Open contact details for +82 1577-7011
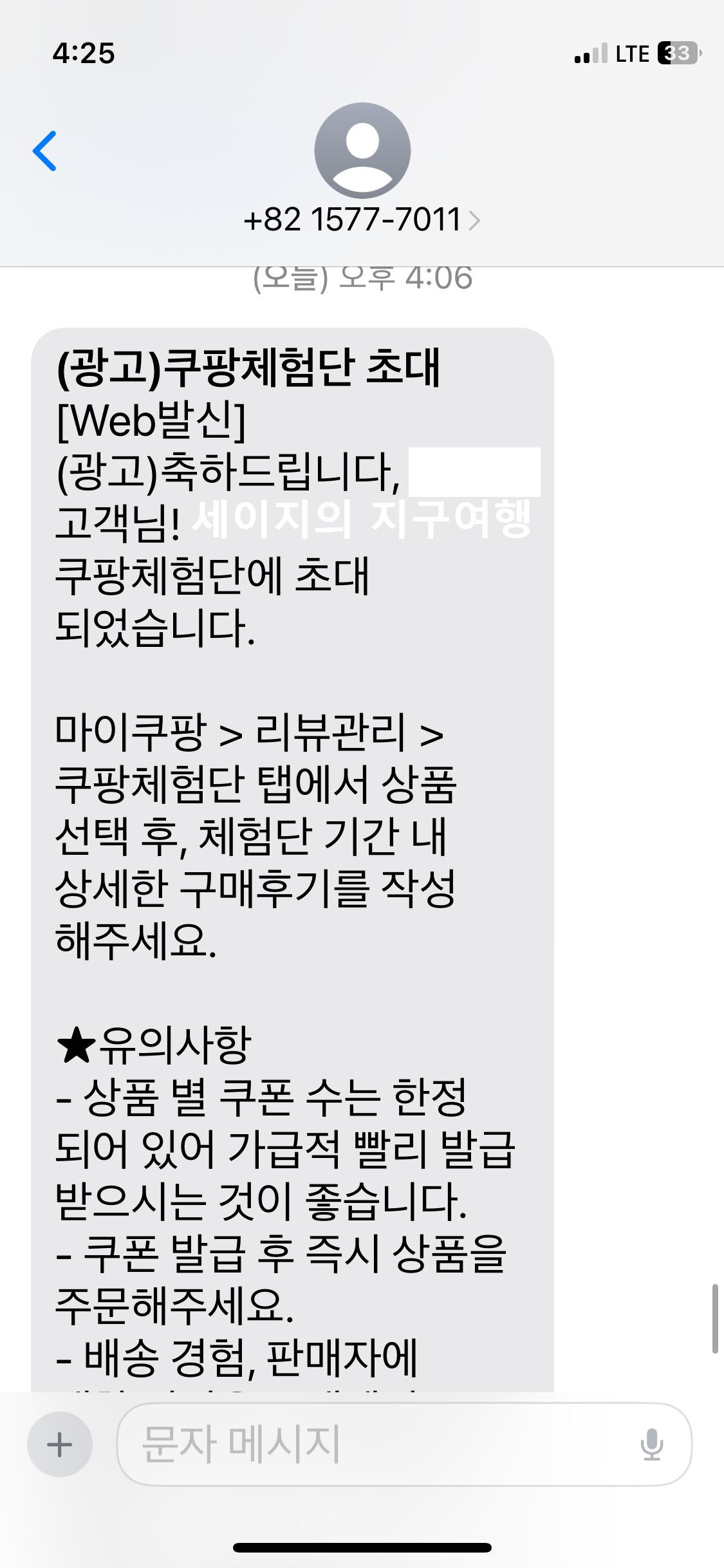Image resolution: width=724 pixels, height=1568 pixels. (362, 219)
